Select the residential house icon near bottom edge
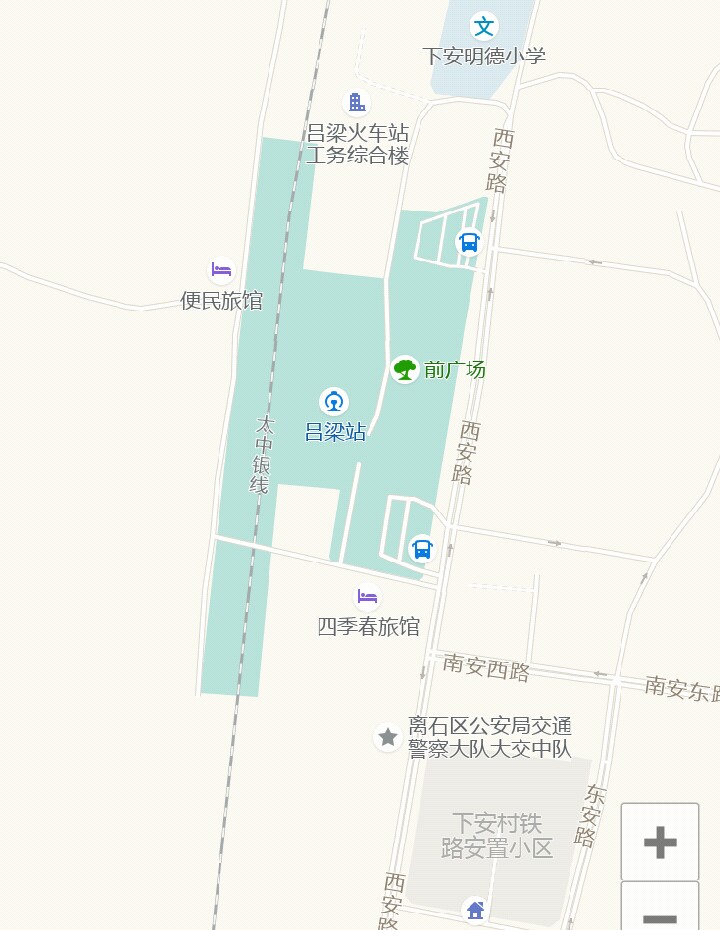Viewport: 720px width, 930px height. pos(473,912)
